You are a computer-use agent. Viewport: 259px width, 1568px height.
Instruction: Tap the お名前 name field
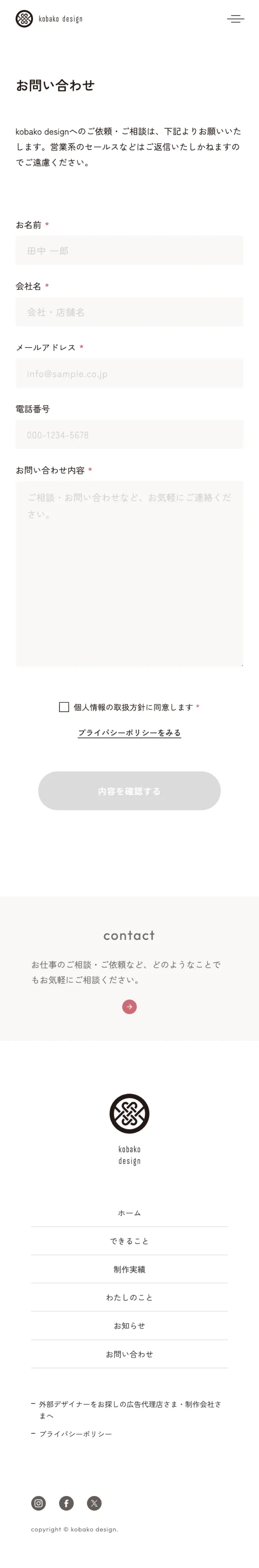click(x=129, y=250)
